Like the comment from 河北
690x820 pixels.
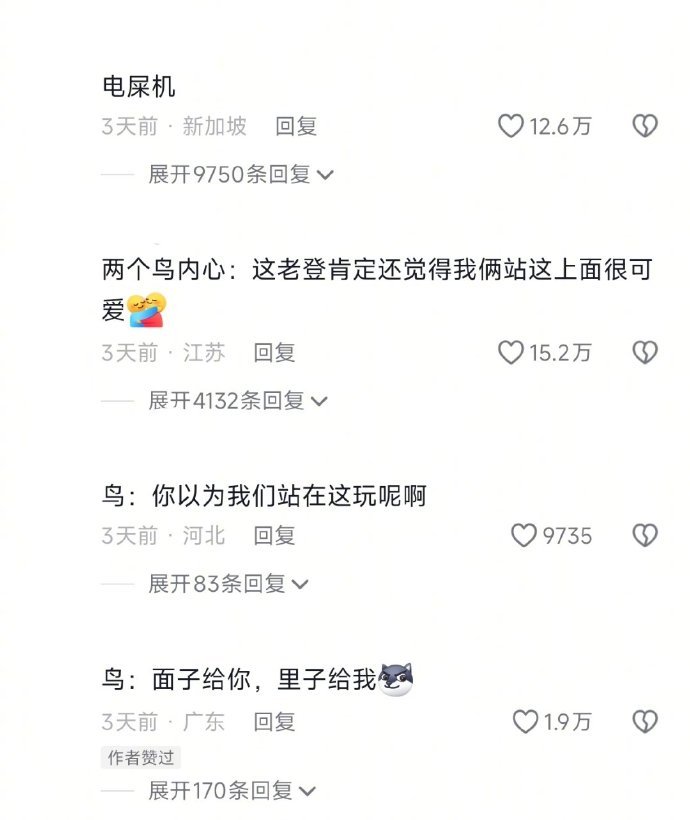(x=524, y=536)
